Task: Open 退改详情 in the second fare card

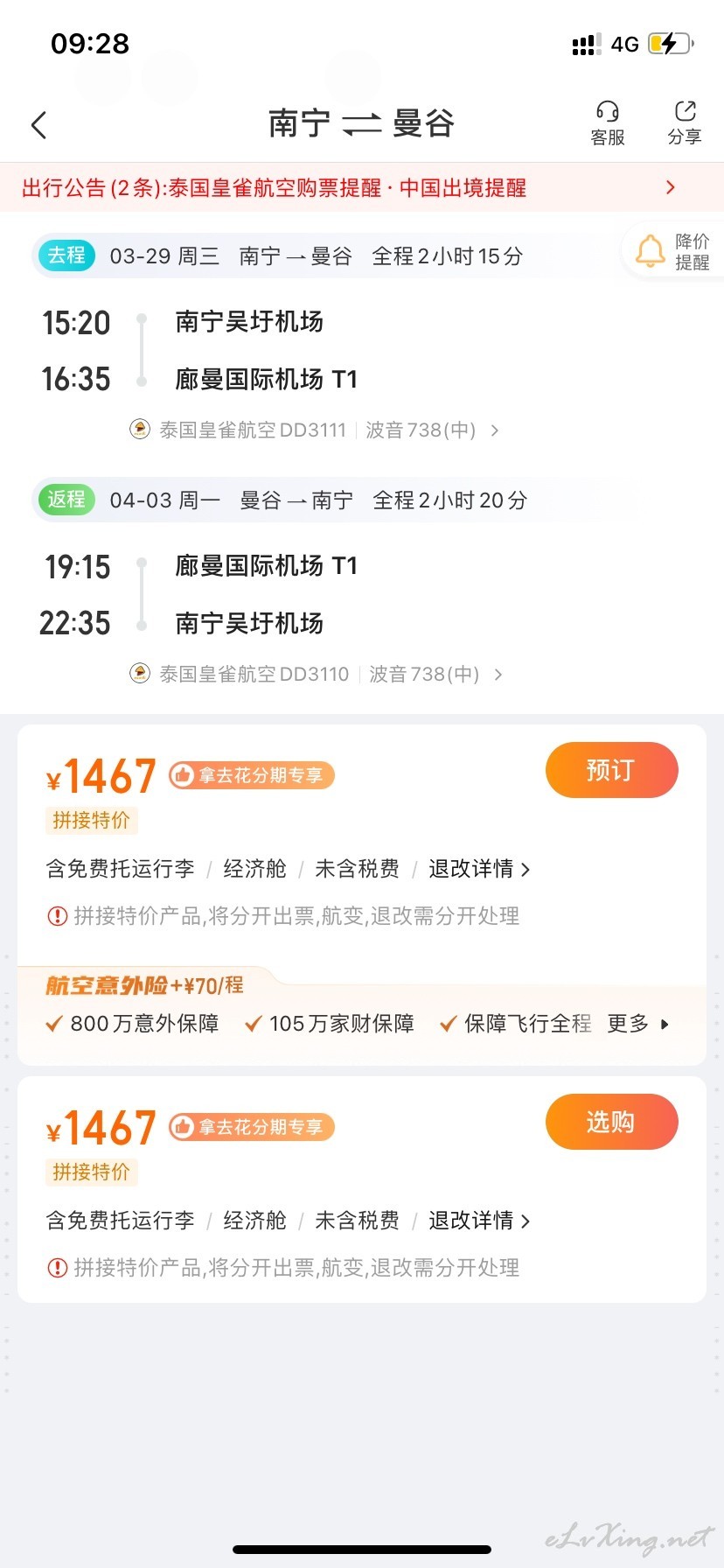Action: tap(479, 1221)
